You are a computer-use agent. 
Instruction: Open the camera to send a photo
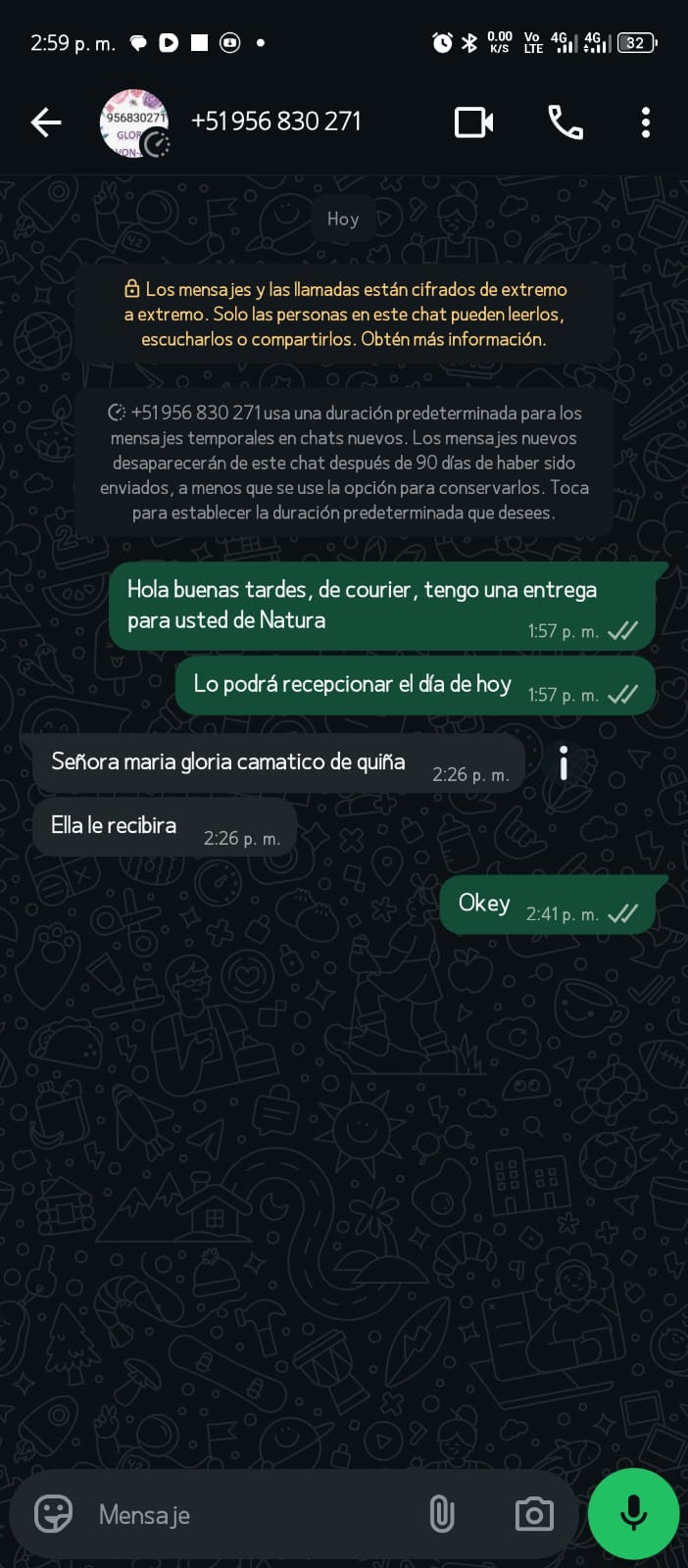(534, 1514)
